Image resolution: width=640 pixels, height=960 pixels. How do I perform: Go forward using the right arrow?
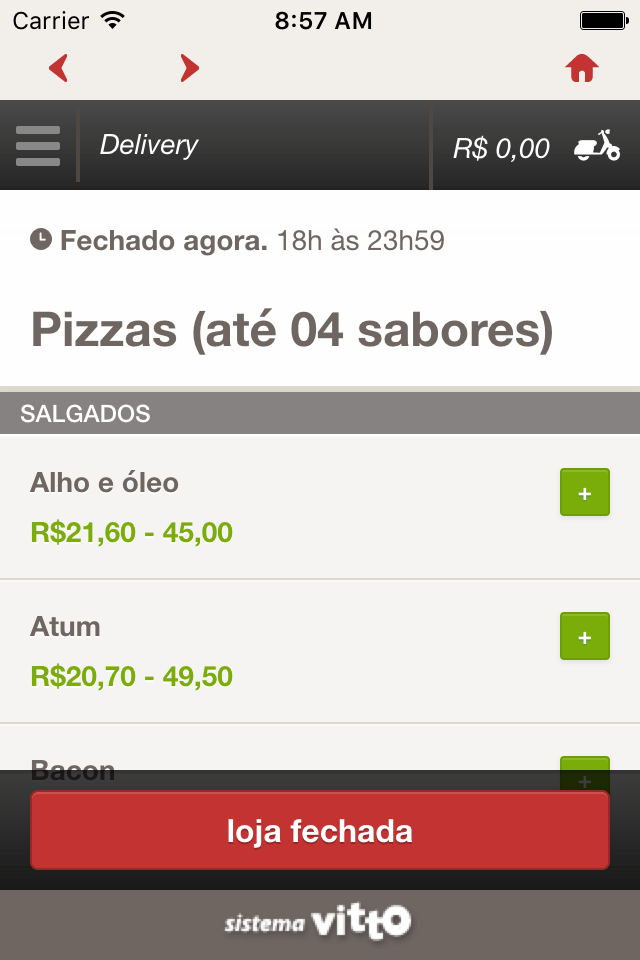tap(189, 68)
